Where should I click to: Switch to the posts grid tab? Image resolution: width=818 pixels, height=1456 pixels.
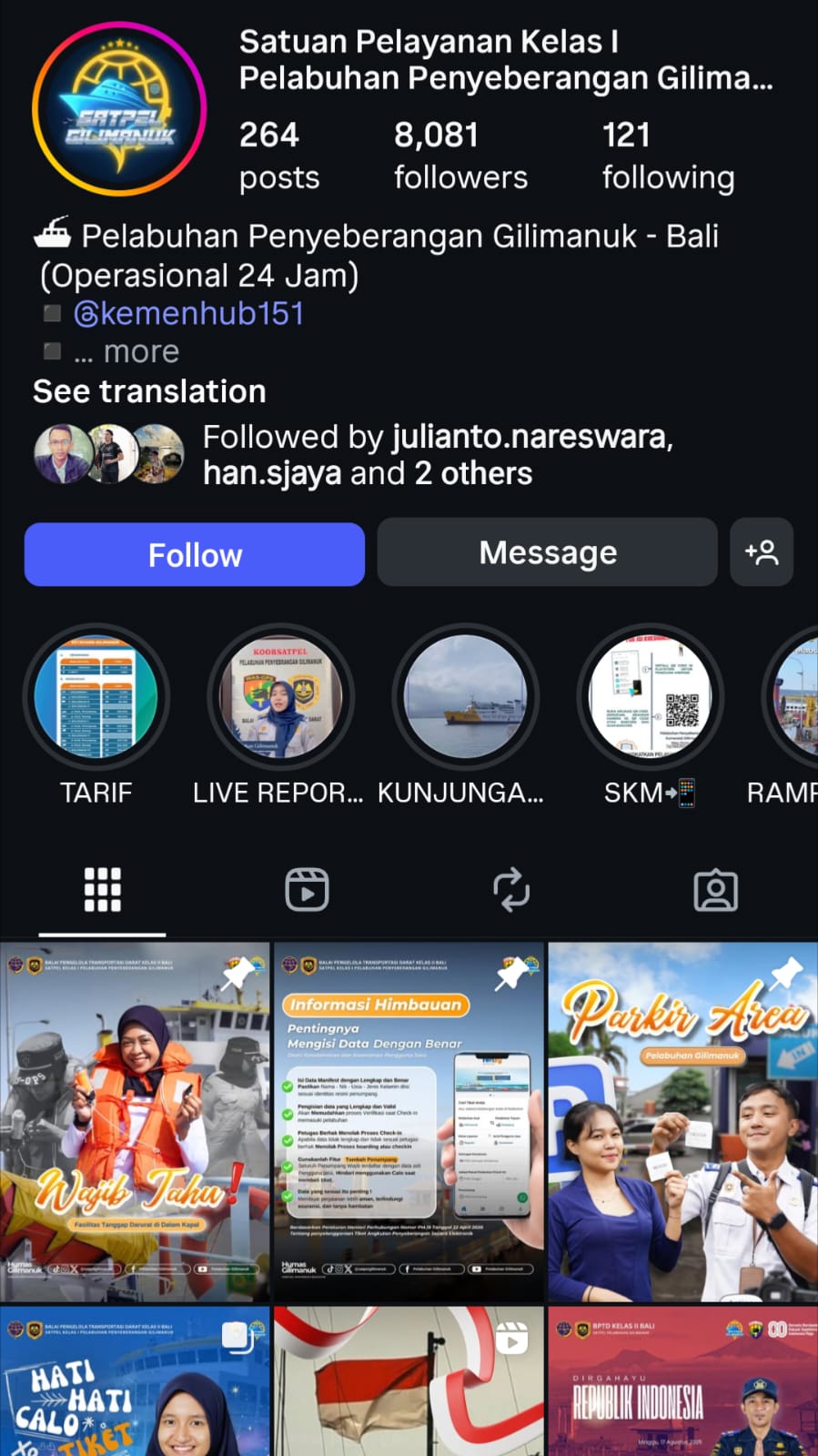tap(102, 889)
